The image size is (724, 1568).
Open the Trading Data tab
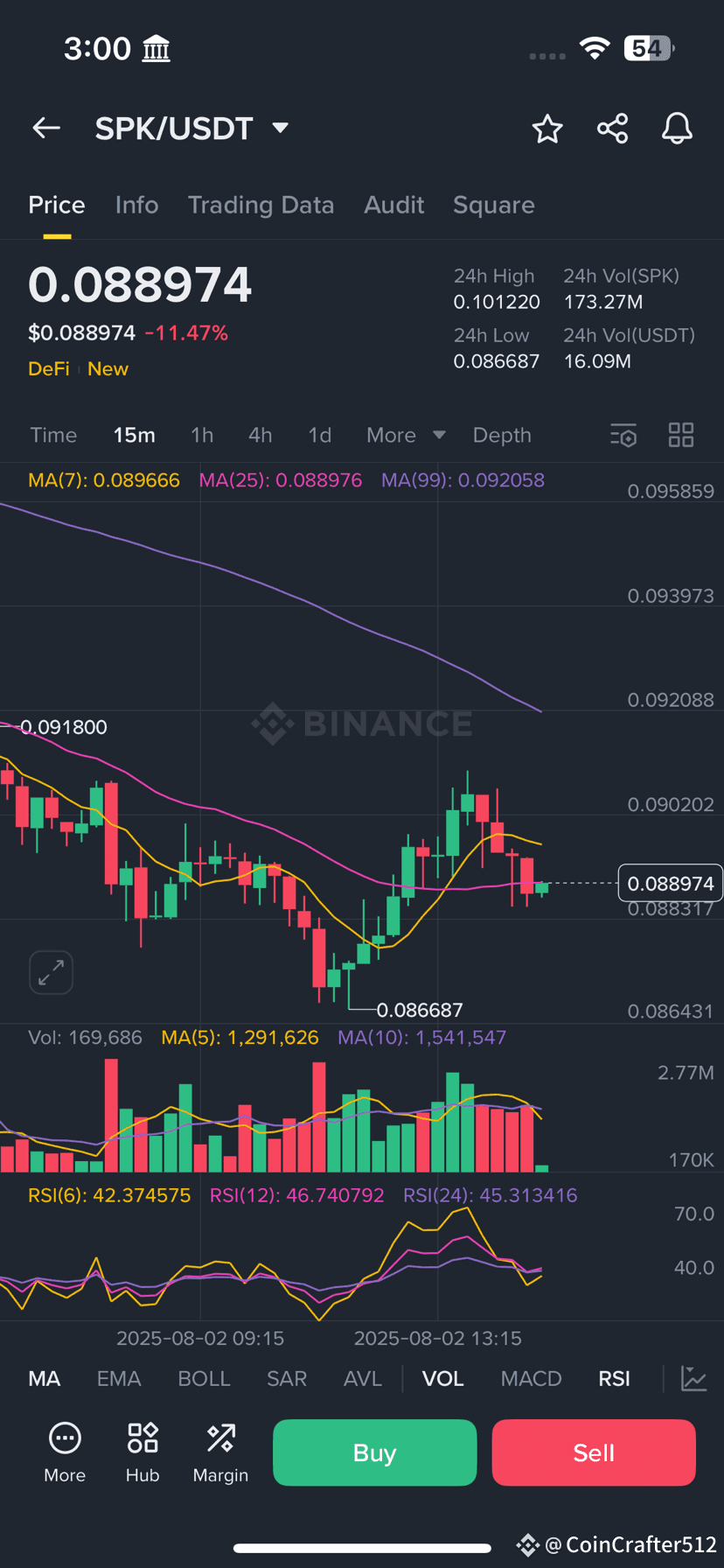pyautogui.click(x=261, y=205)
